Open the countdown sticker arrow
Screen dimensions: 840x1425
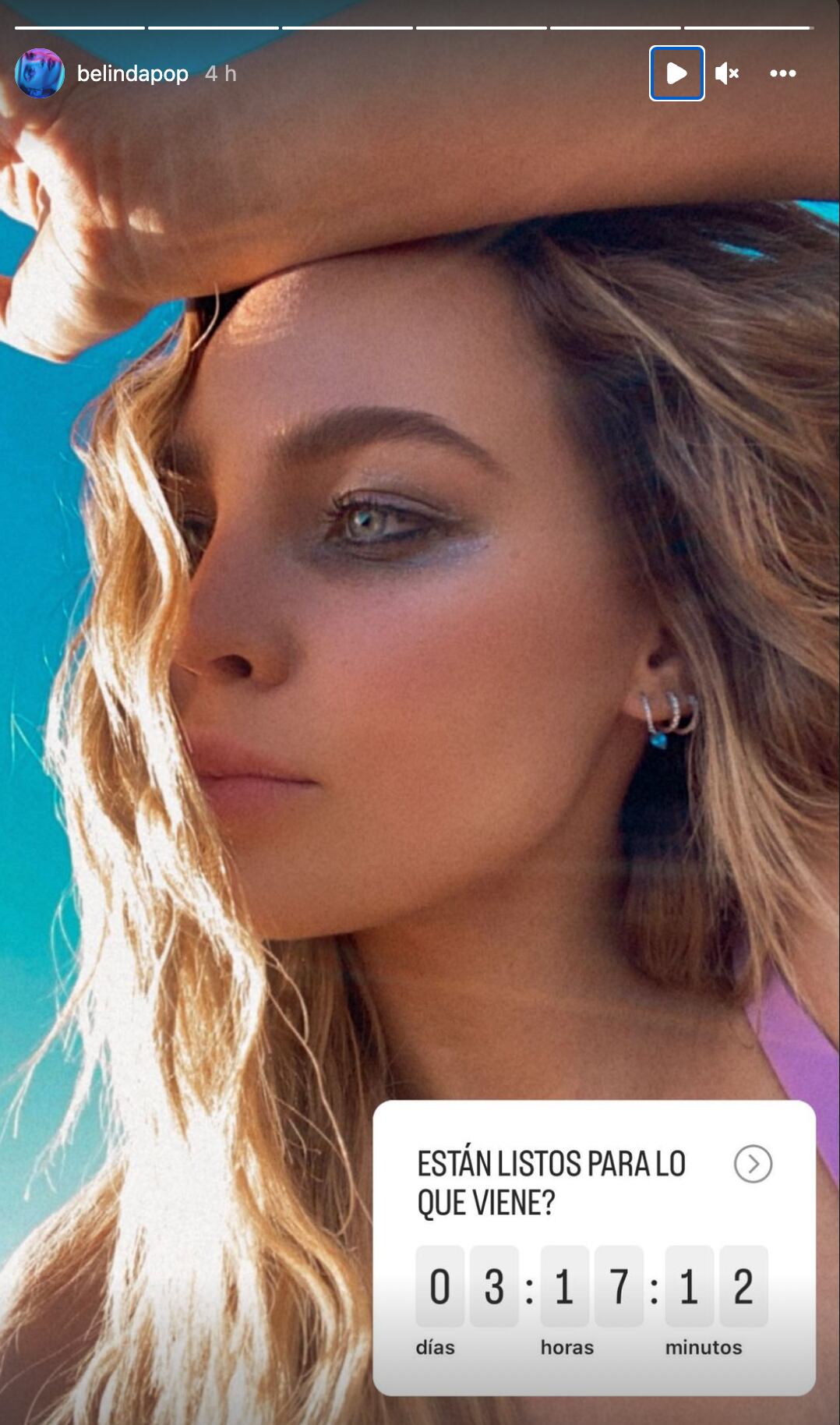(x=753, y=1164)
